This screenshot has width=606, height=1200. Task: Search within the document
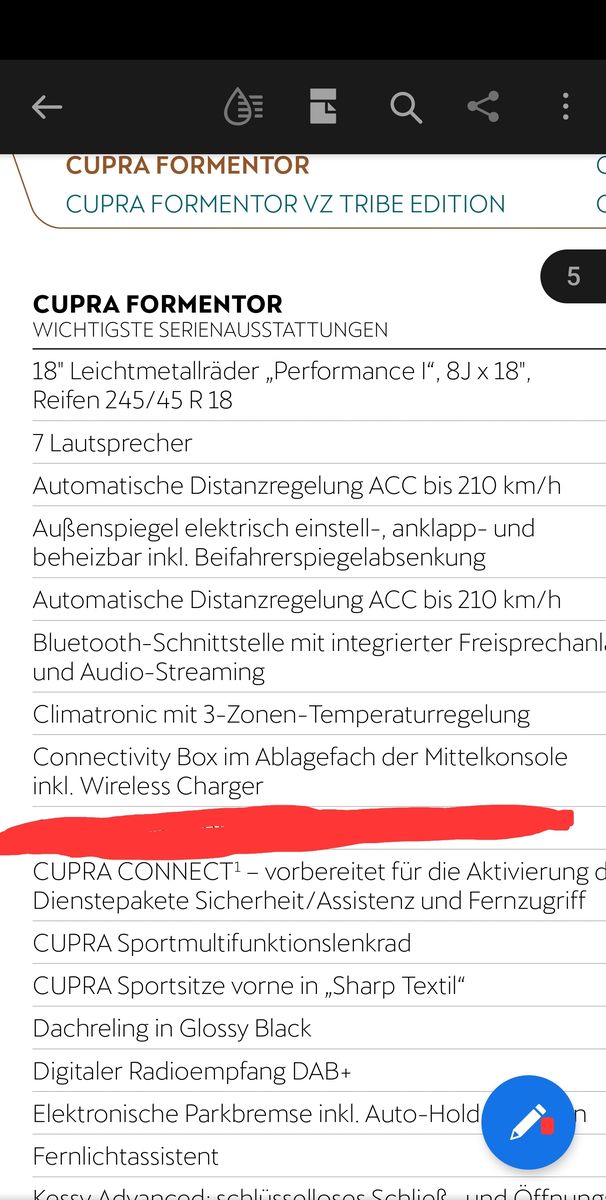point(405,107)
